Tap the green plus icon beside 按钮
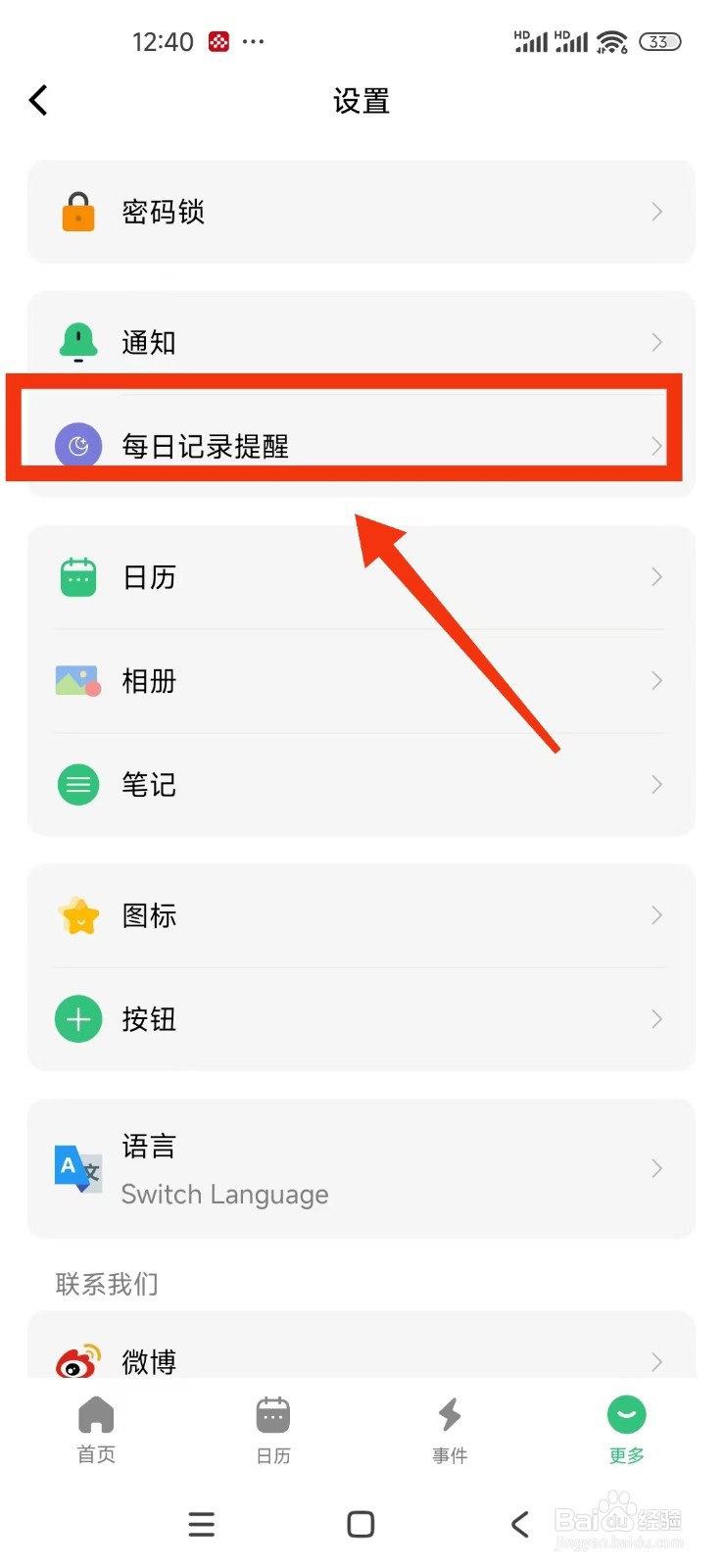 tap(77, 1019)
